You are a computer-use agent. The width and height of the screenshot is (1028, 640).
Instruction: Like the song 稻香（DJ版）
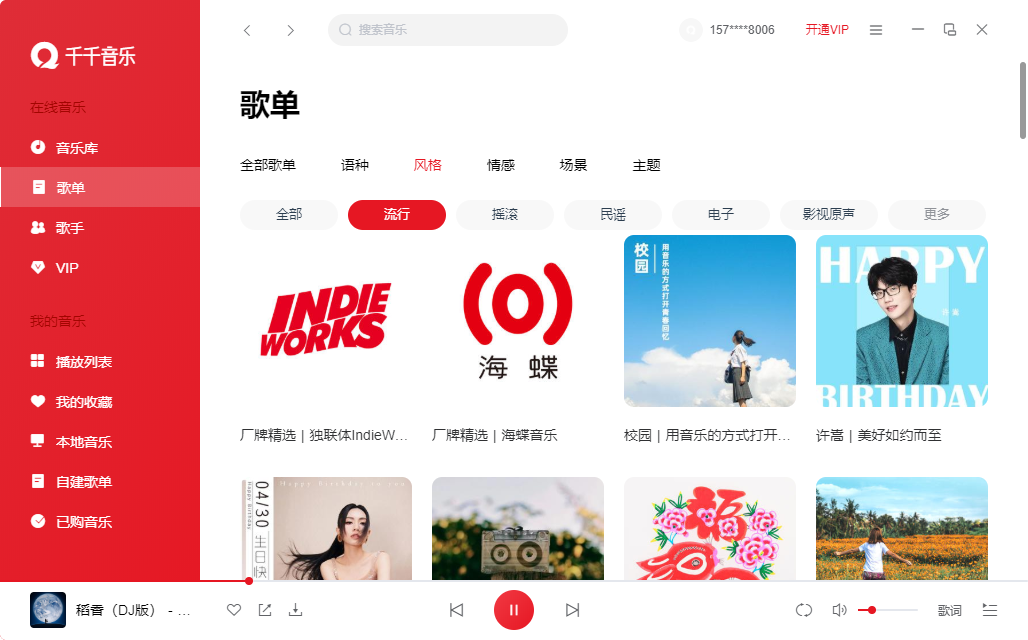click(x=234, y=610)
